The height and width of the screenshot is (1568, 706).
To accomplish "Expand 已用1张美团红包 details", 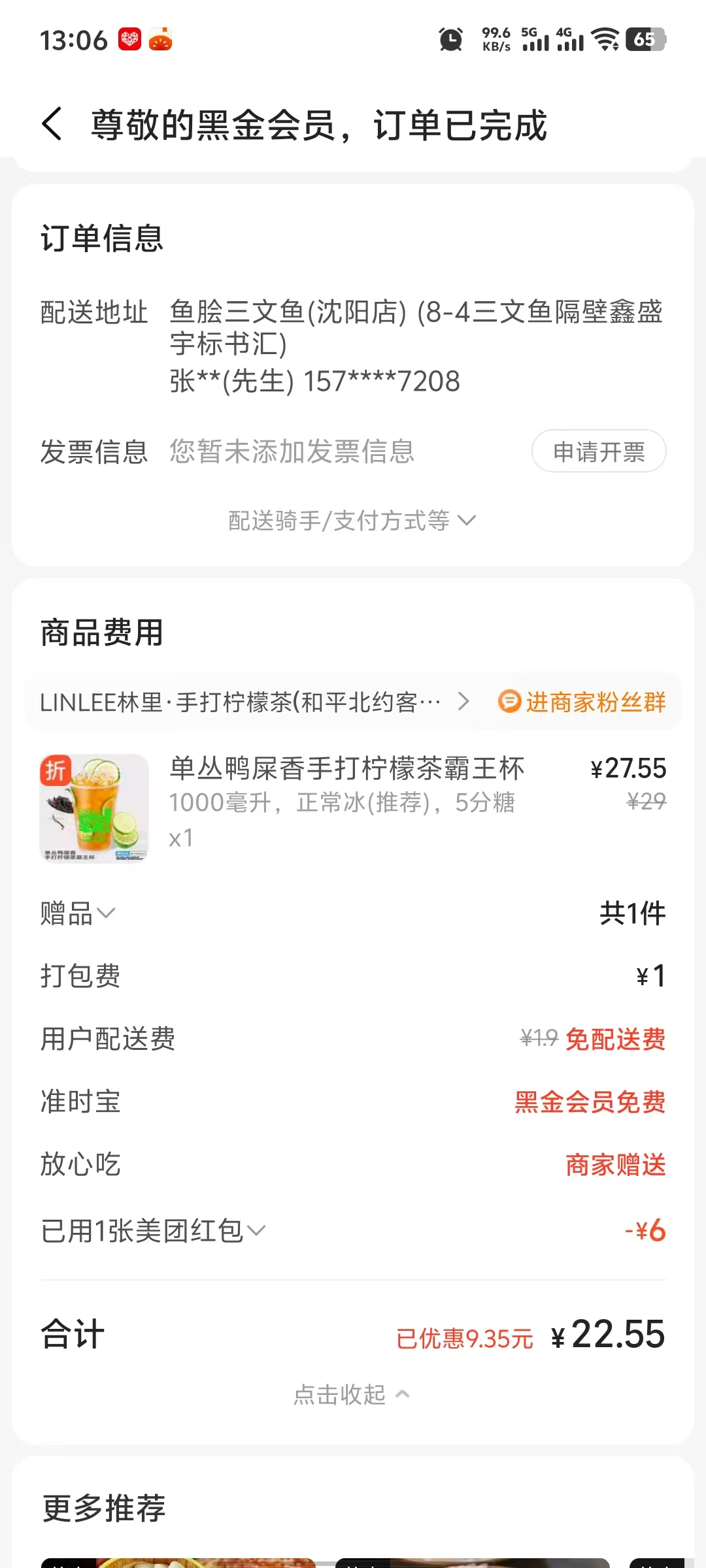I will (153, 1232).
